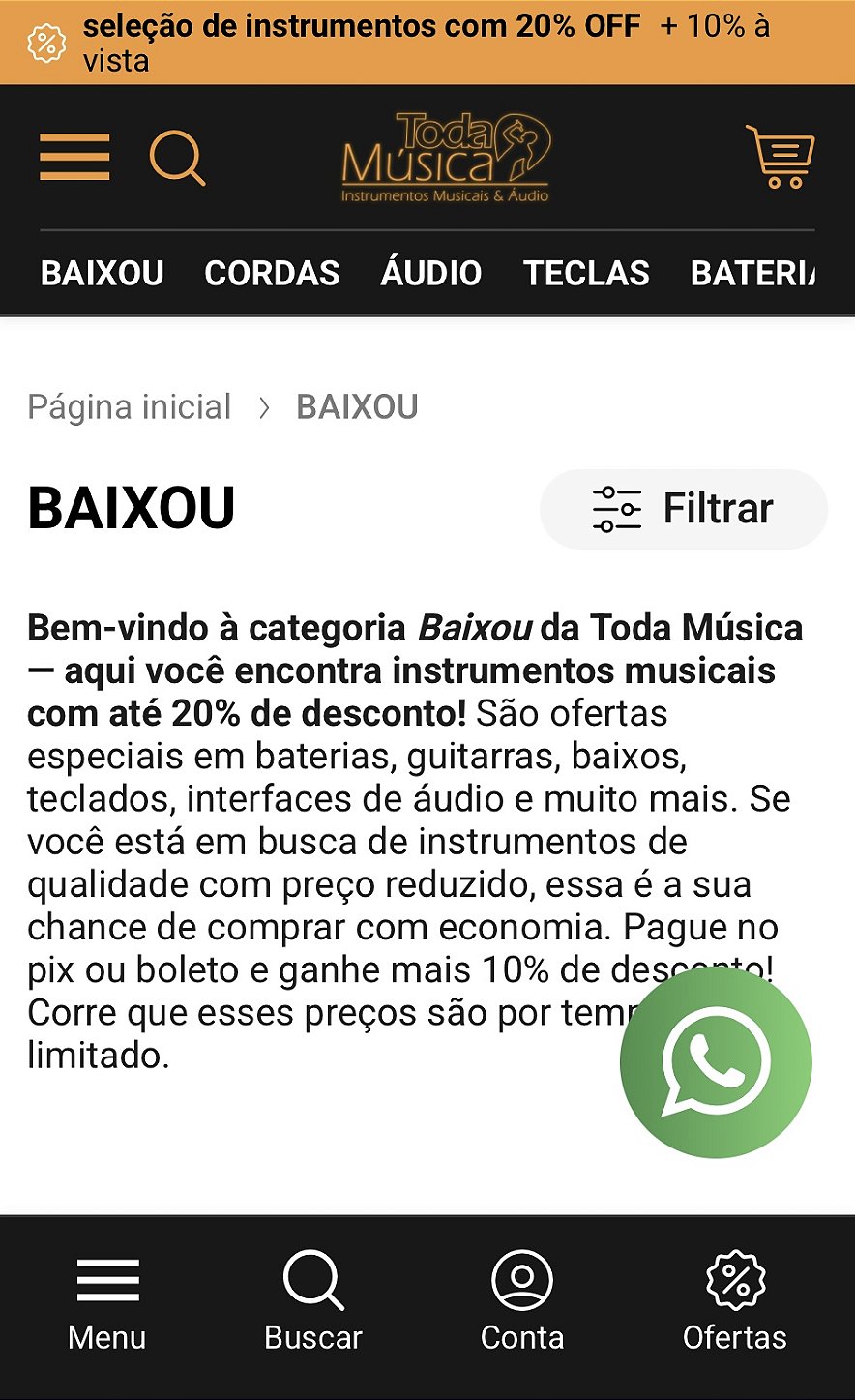This screenshot has width=855, height=1400.
Task: Select the BAIXOU category in the top bar
Action: (103, 274)
